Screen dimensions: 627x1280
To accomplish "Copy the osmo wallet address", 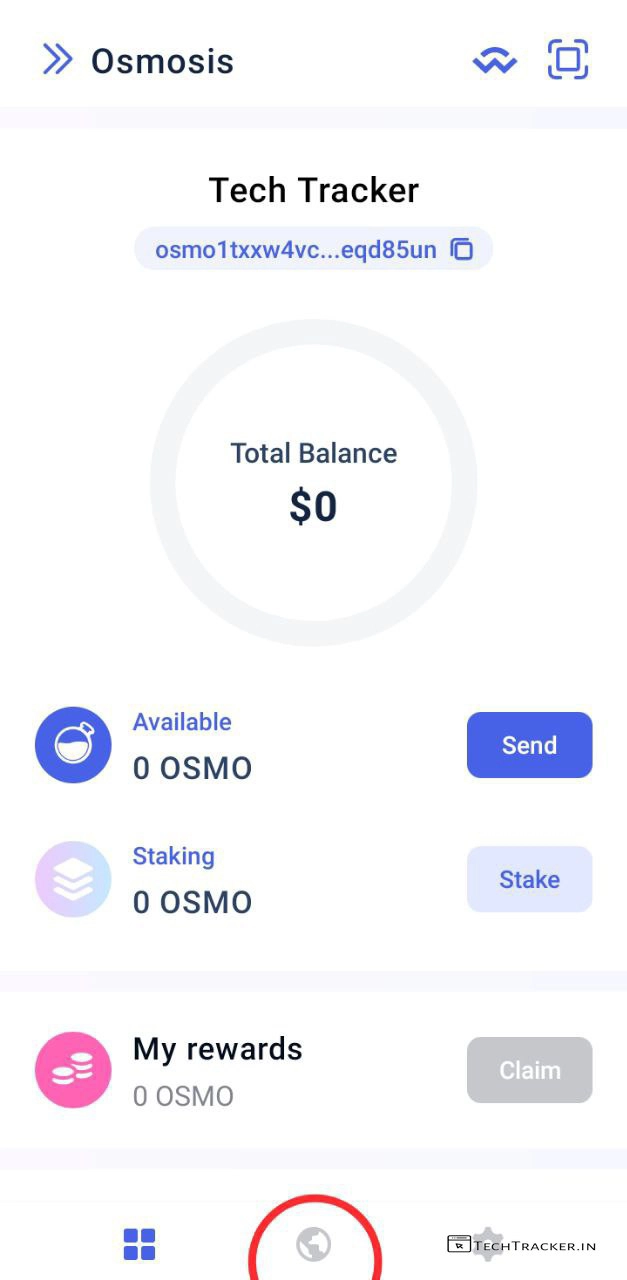I will tap(462, 249).
